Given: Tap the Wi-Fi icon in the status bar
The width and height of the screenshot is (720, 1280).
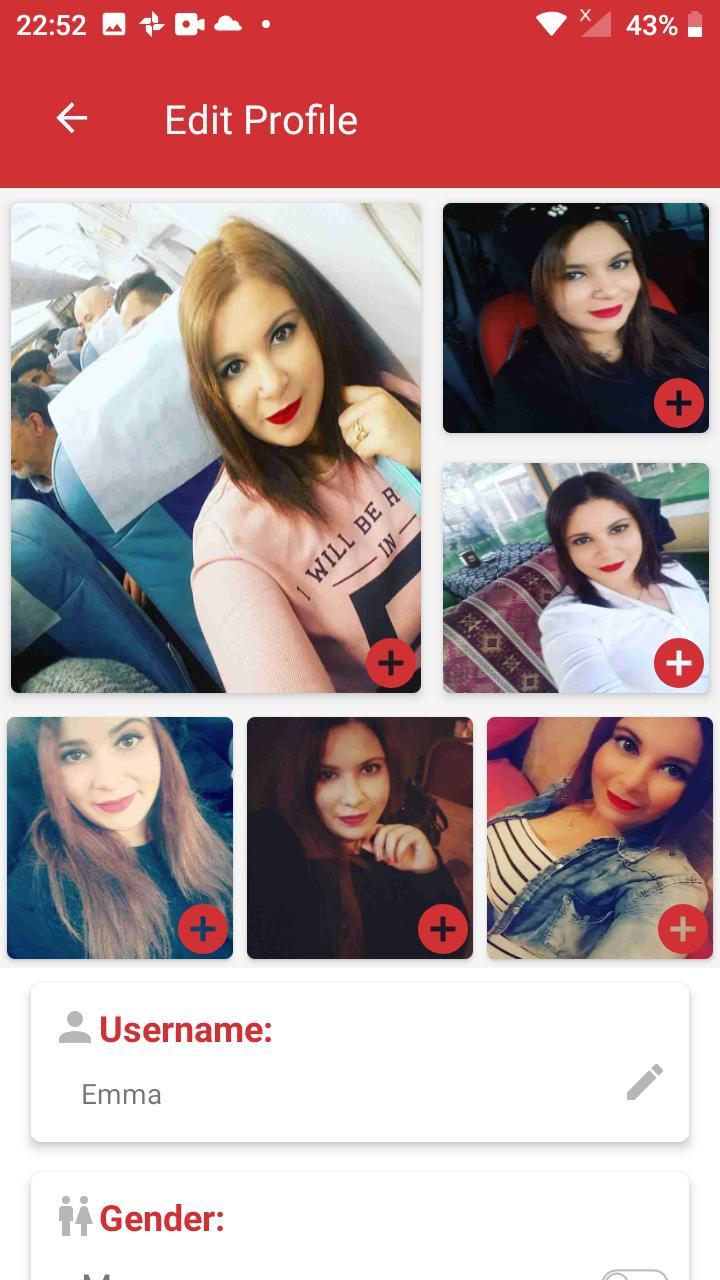Looking at the screenshot, I should [553, 23].
